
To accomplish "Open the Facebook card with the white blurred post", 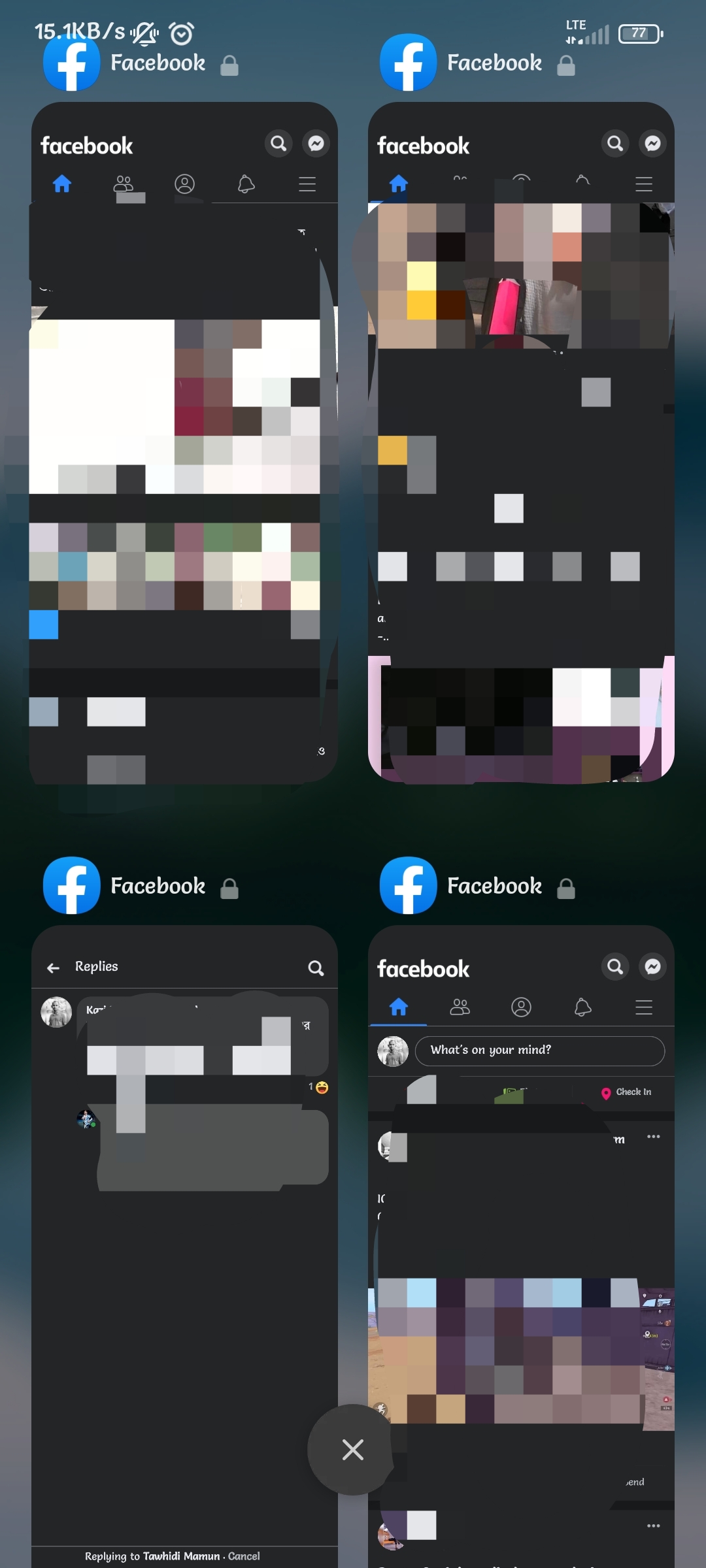I will click(x=184, y=442).
